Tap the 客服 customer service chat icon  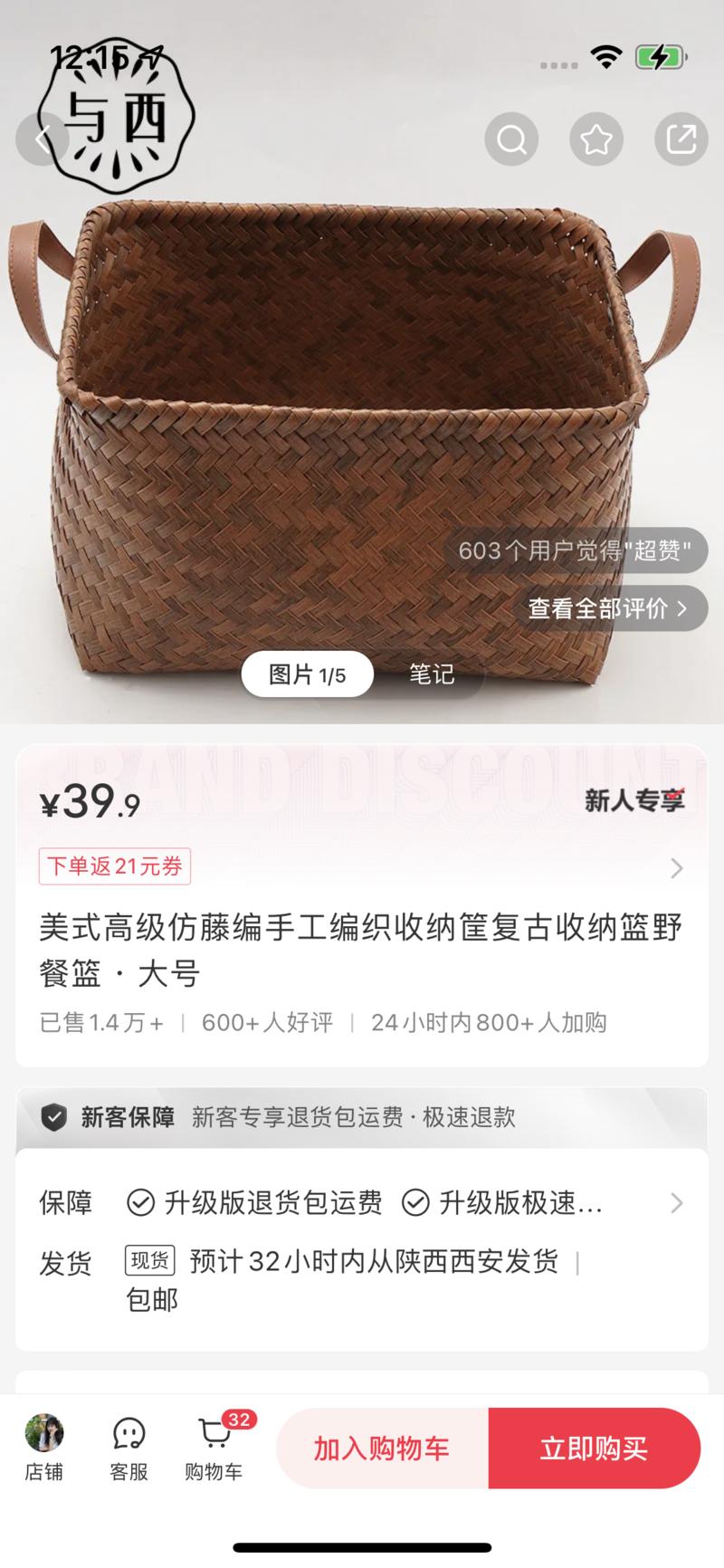[129, 1448]
